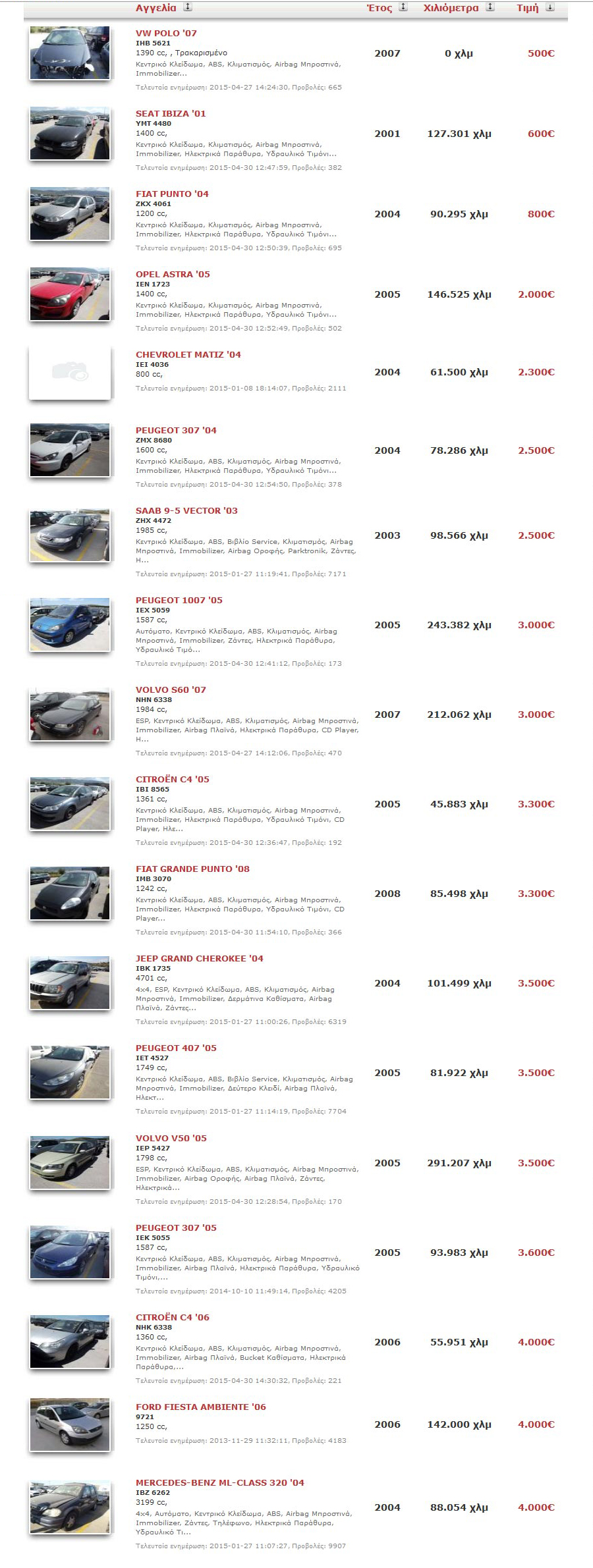This screenshot has width=593, height=1568.
Task: Sort listings by Έτος column
Action: click(x=379, y=8)
